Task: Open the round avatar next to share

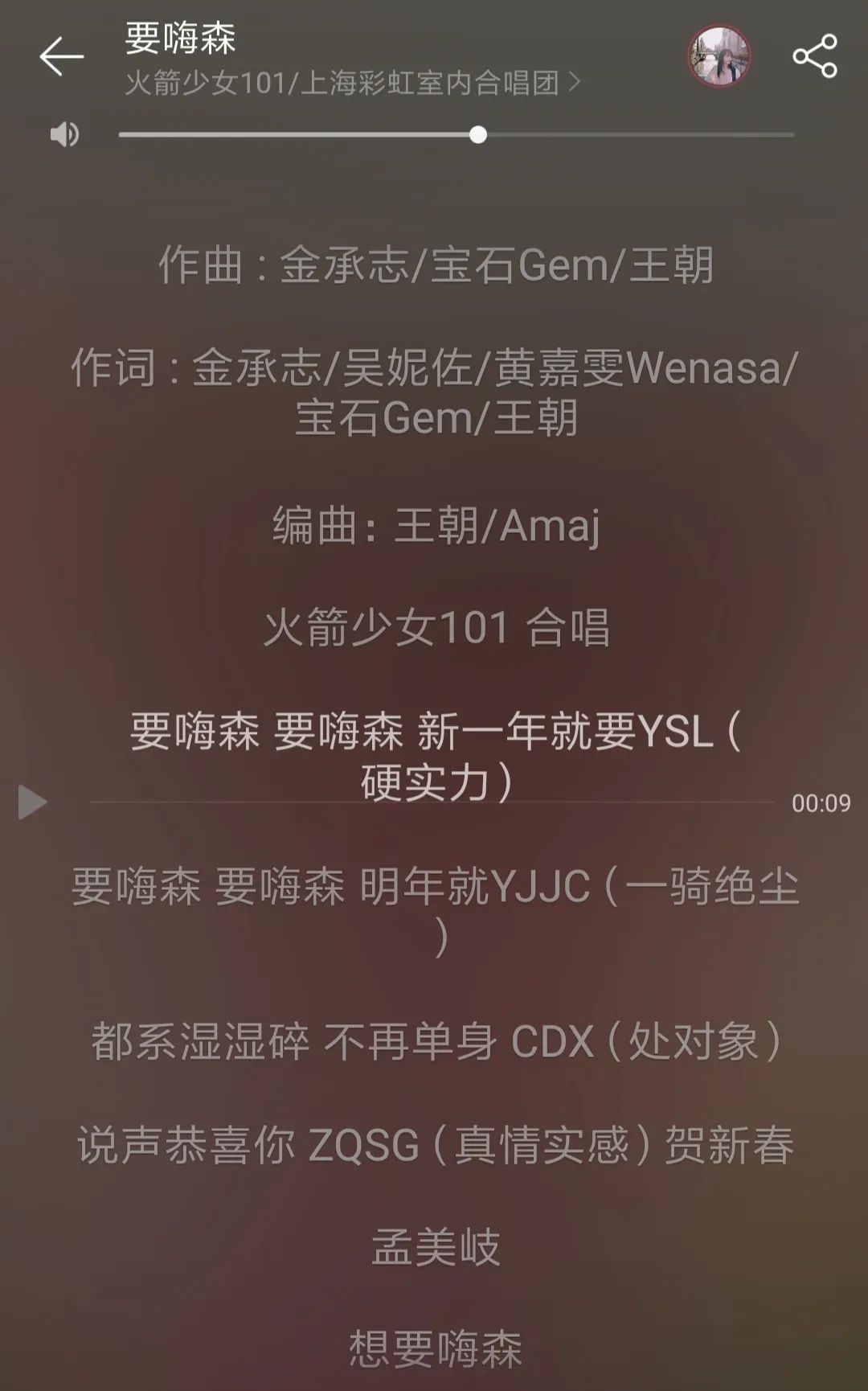Action: tap(719, 56)
